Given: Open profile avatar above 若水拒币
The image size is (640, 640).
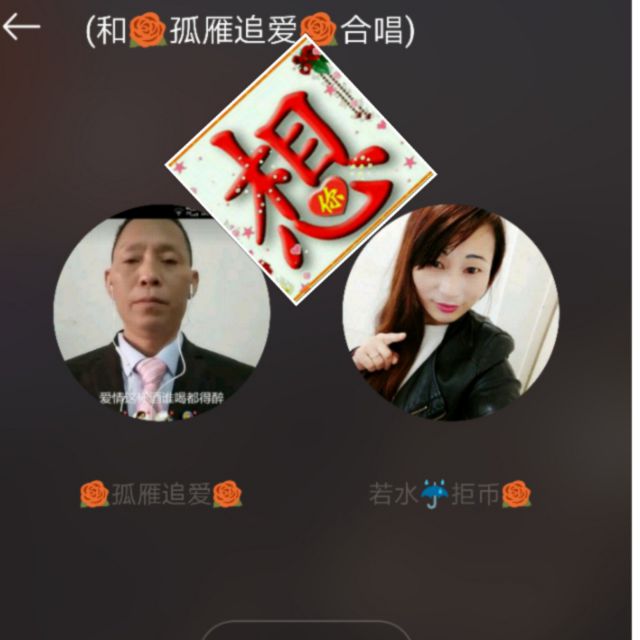Looking at the screenshot, I should (x=450, y=312).
